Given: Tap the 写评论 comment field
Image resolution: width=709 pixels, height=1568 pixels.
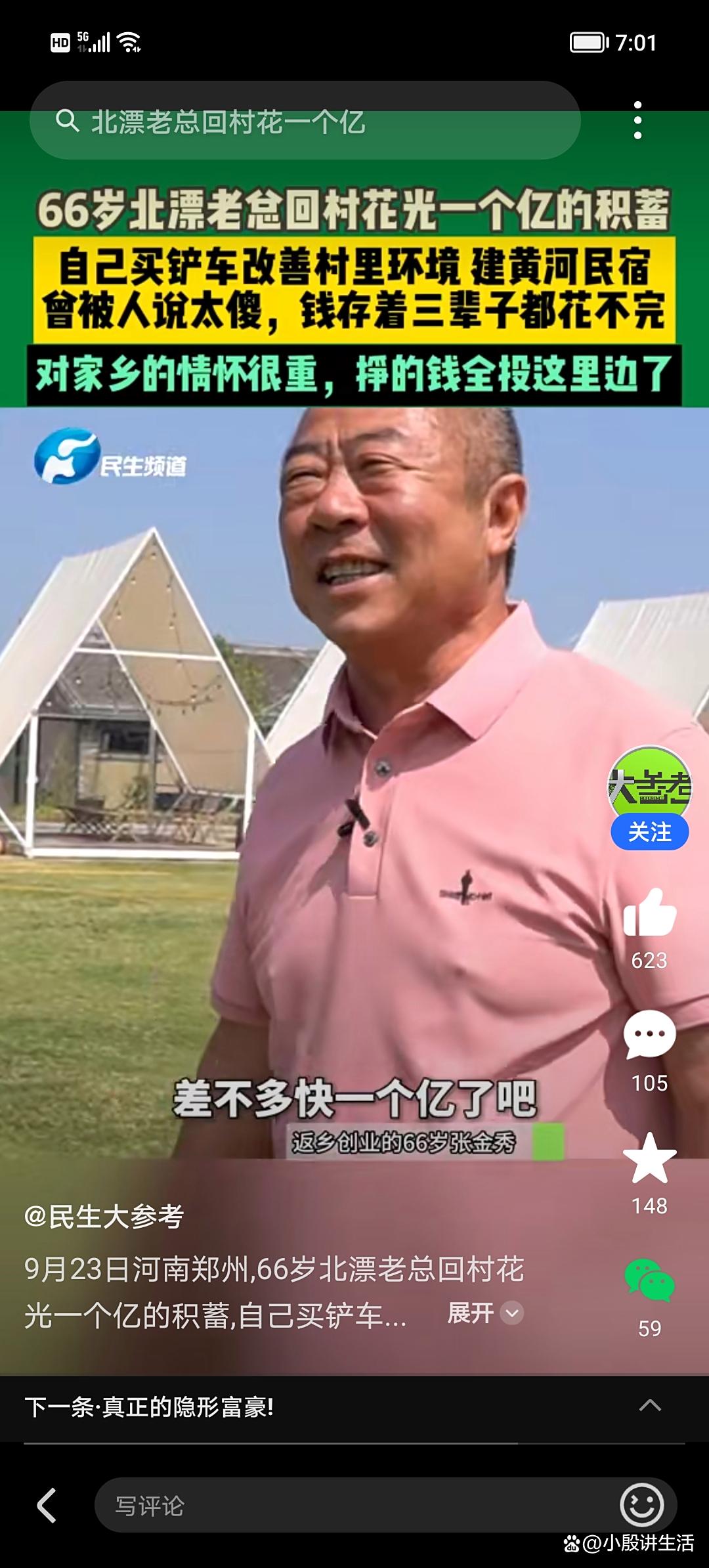Looking at the screenshot, I should pyautogui.click(x=354, y=1505).
